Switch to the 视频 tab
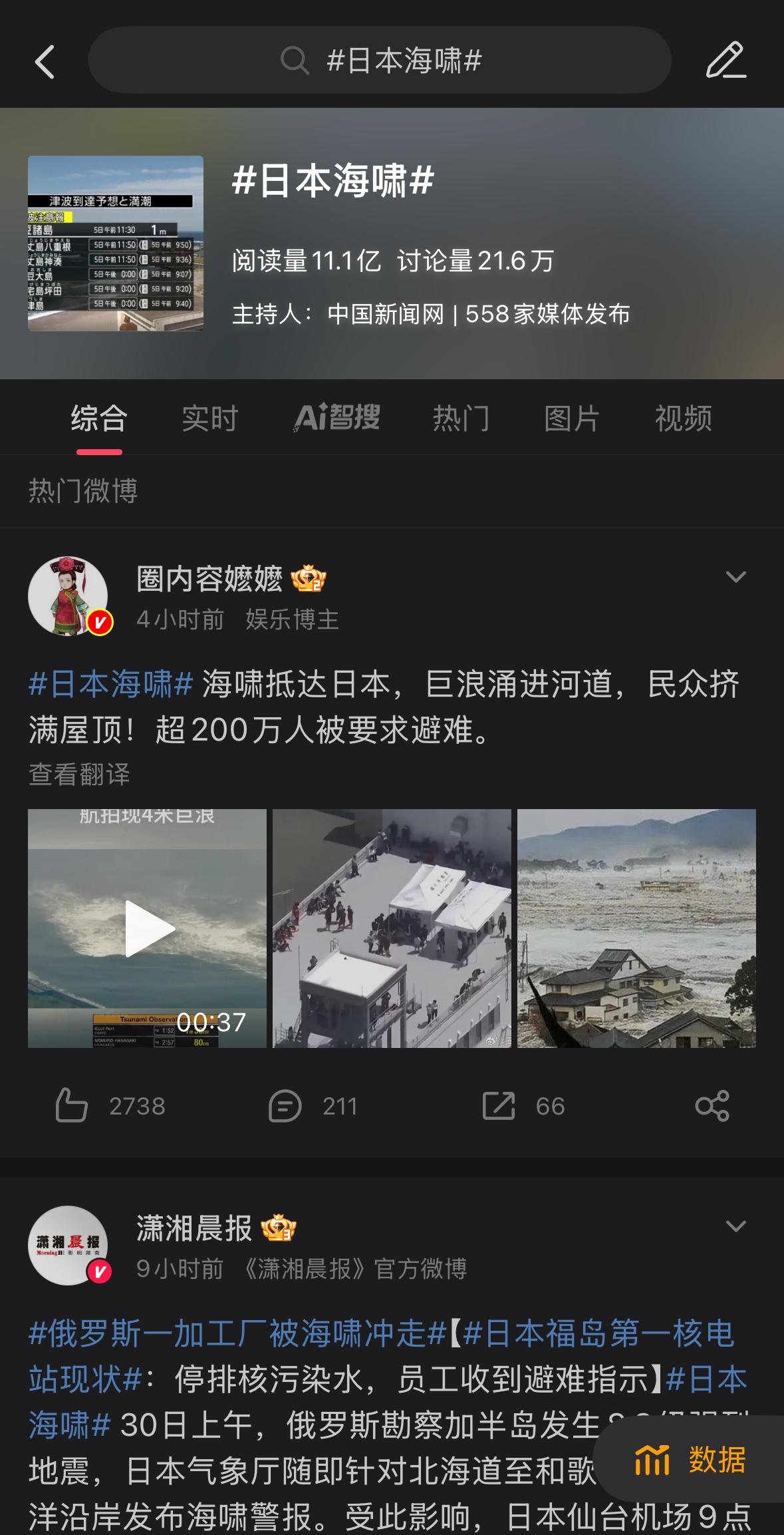784x1535 pixels. pos(684,419)
